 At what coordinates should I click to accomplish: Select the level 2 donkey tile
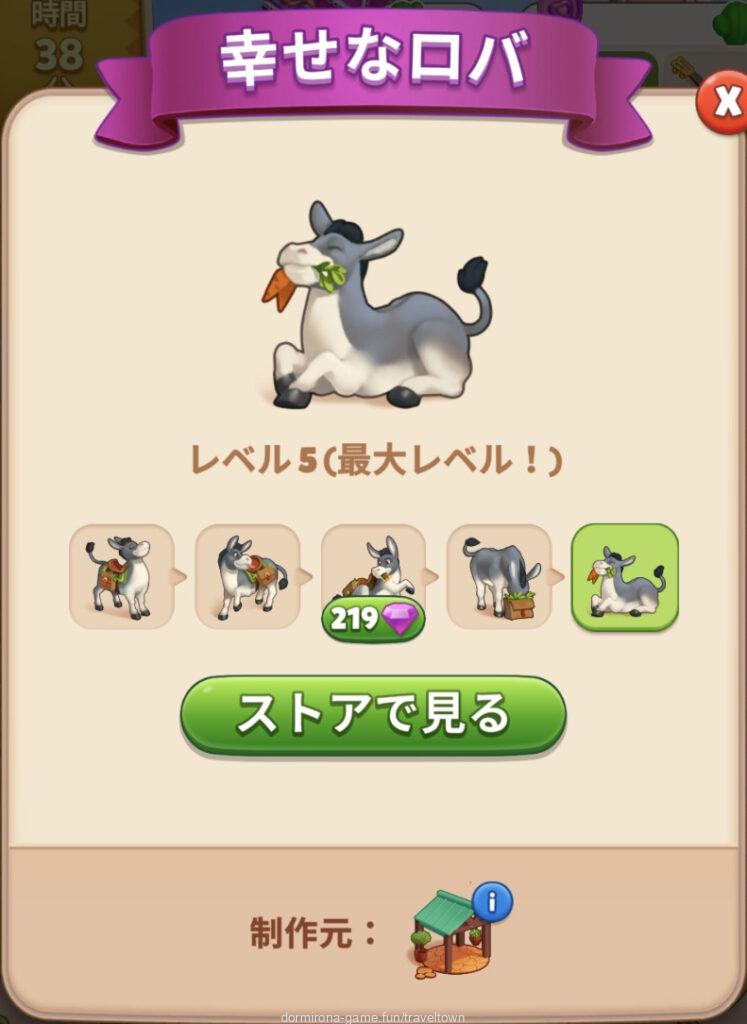coord(247,577)
